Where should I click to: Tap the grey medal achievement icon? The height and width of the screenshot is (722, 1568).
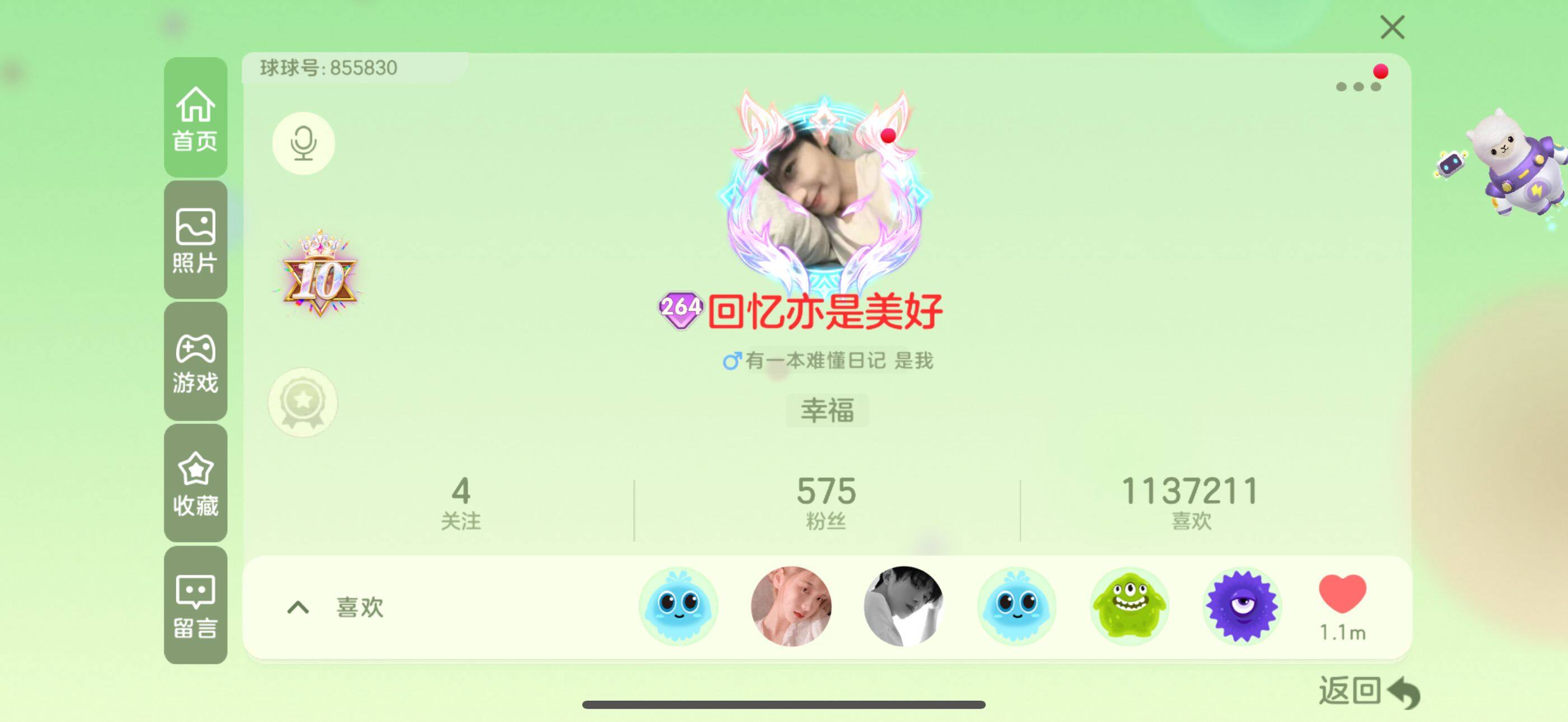pyautogui.click(x=303, y=402)
